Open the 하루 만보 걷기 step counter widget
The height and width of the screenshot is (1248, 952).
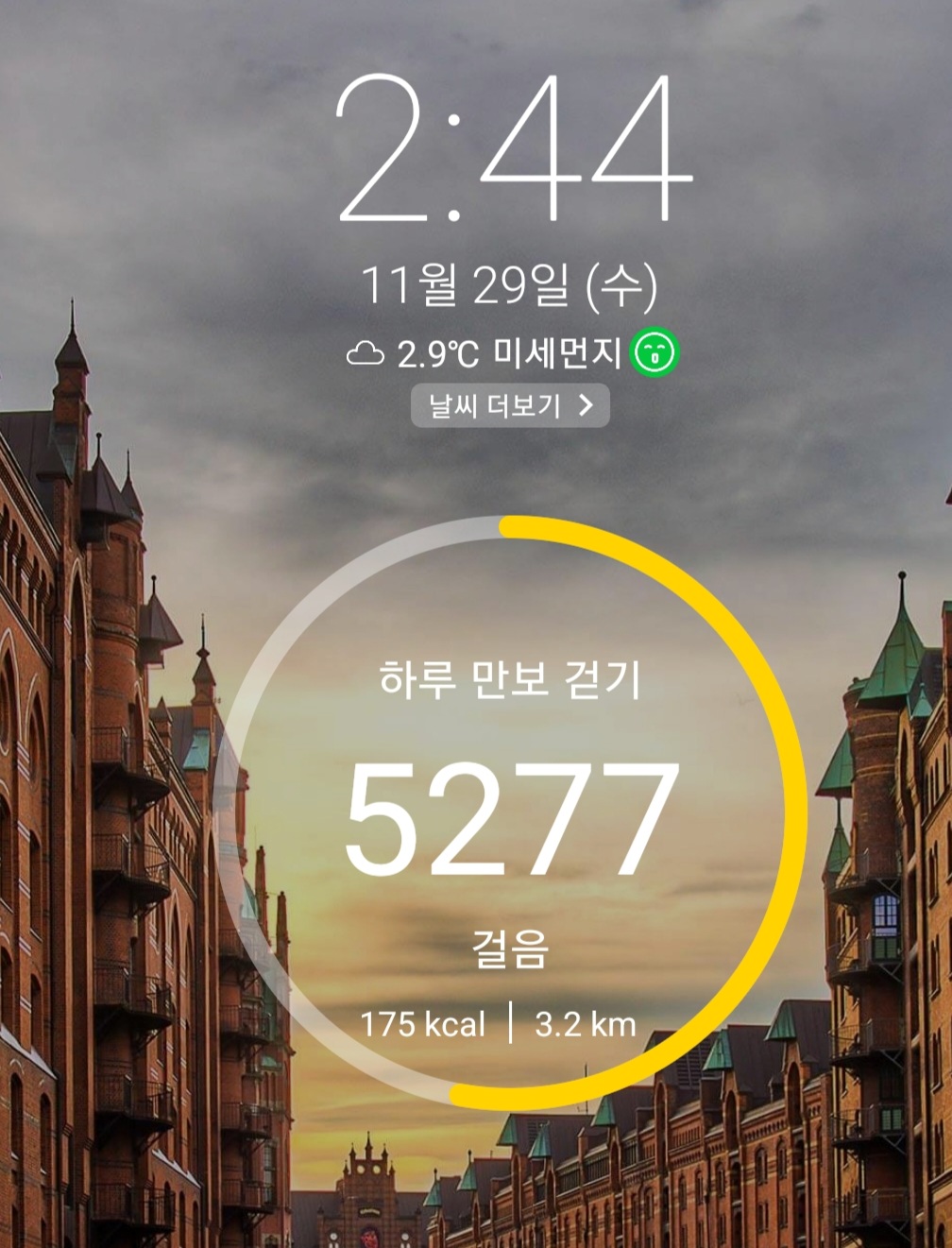[x=510, y=814]
